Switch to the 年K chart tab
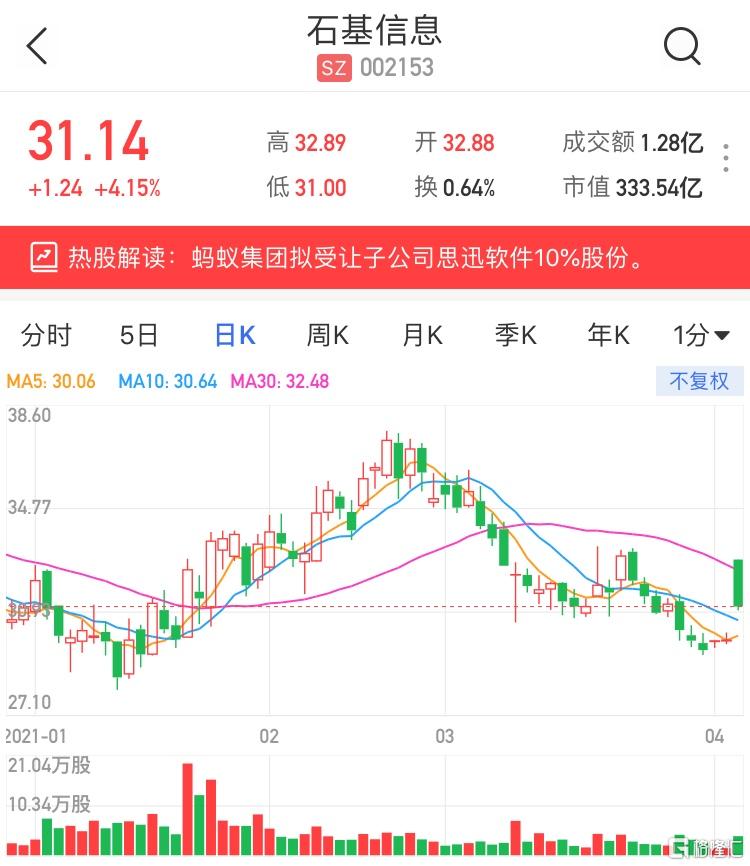This screenshot has width=750, height=866. click(608, 336)
